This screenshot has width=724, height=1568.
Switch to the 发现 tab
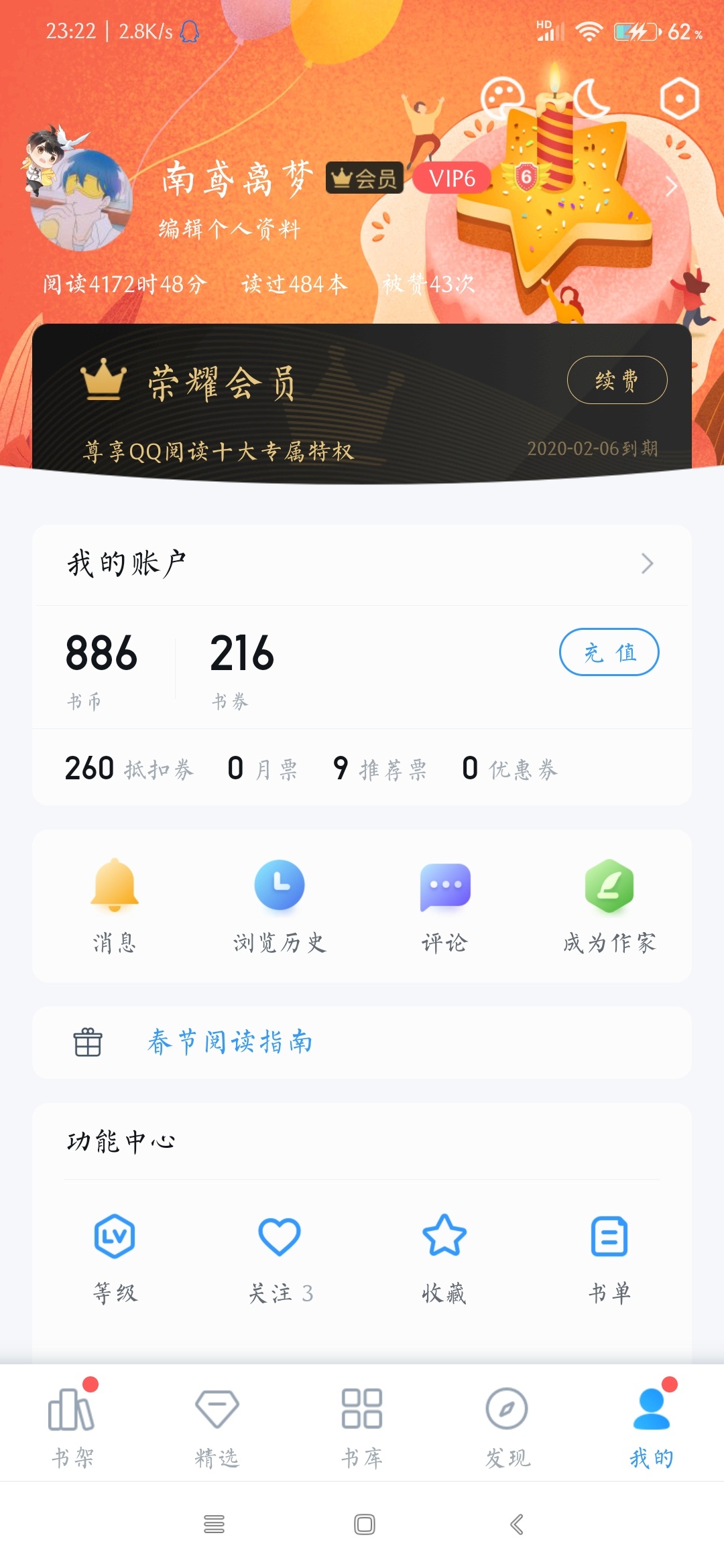tap(507, 1424)
